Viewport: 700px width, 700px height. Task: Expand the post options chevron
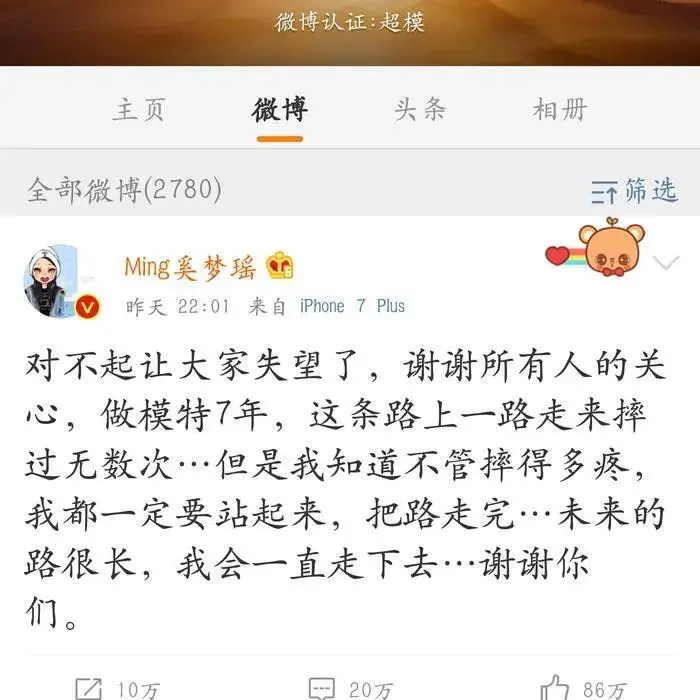[x=665, y=263]
